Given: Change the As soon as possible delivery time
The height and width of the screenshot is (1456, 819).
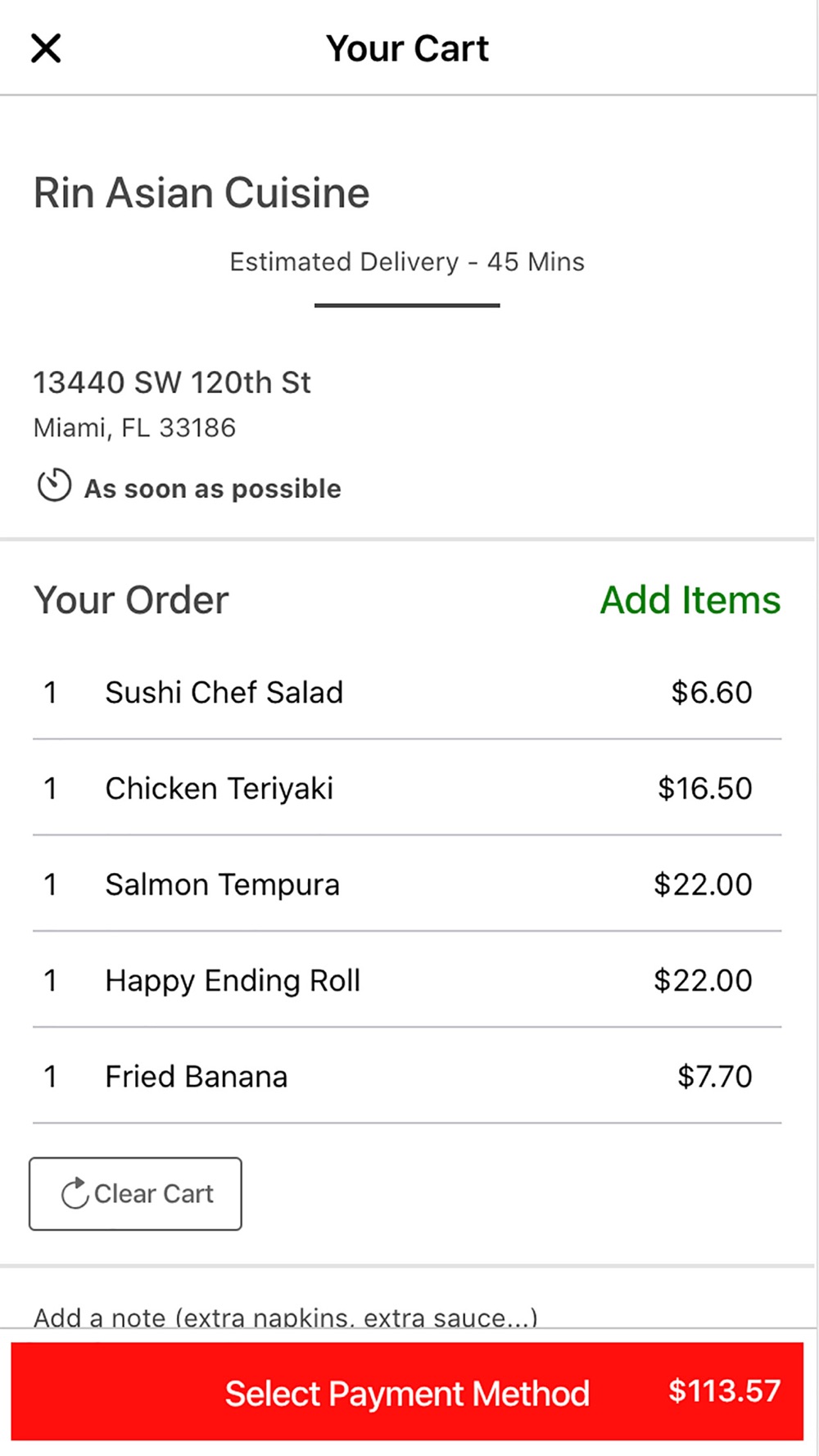Looking at the screenshot, I should [189, 487].
